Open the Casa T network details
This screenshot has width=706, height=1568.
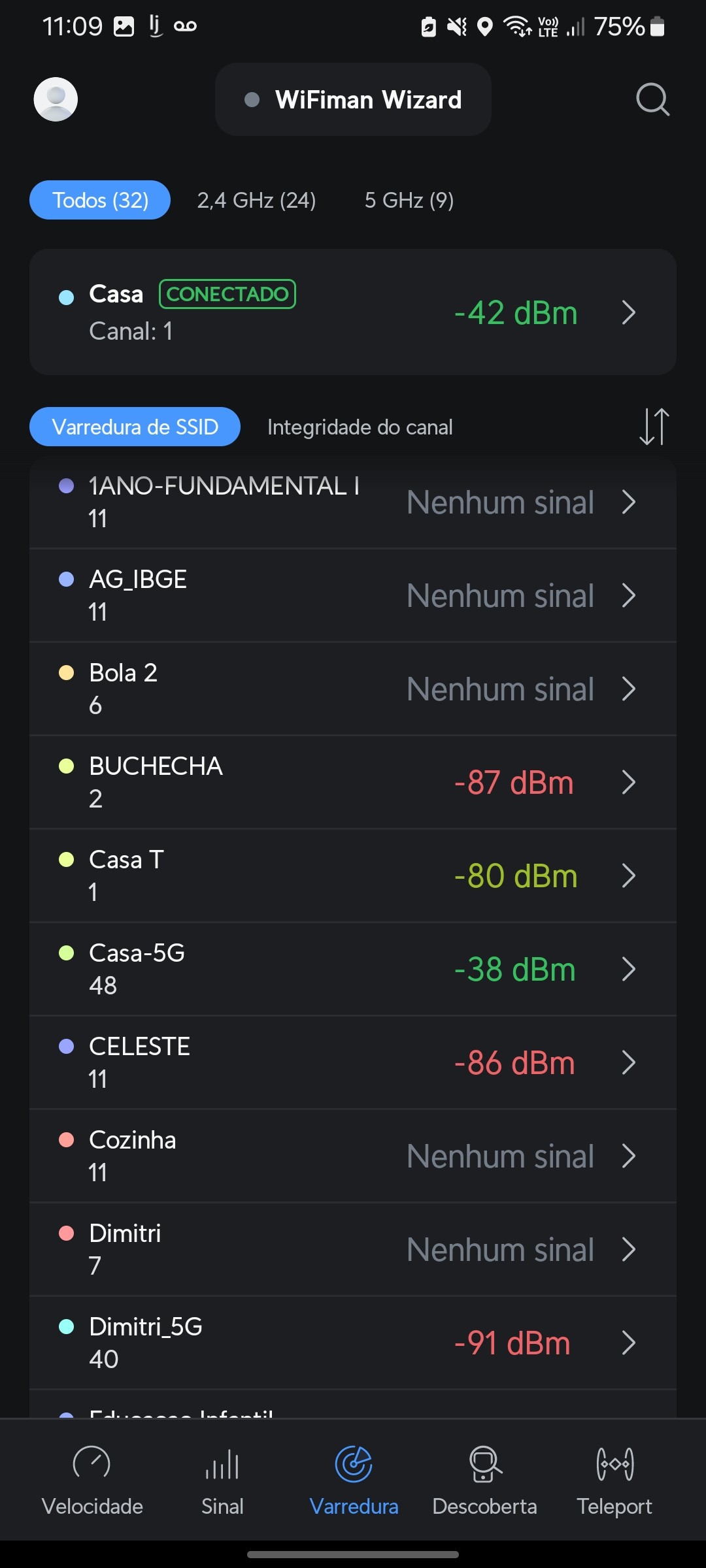click(353, 875)
